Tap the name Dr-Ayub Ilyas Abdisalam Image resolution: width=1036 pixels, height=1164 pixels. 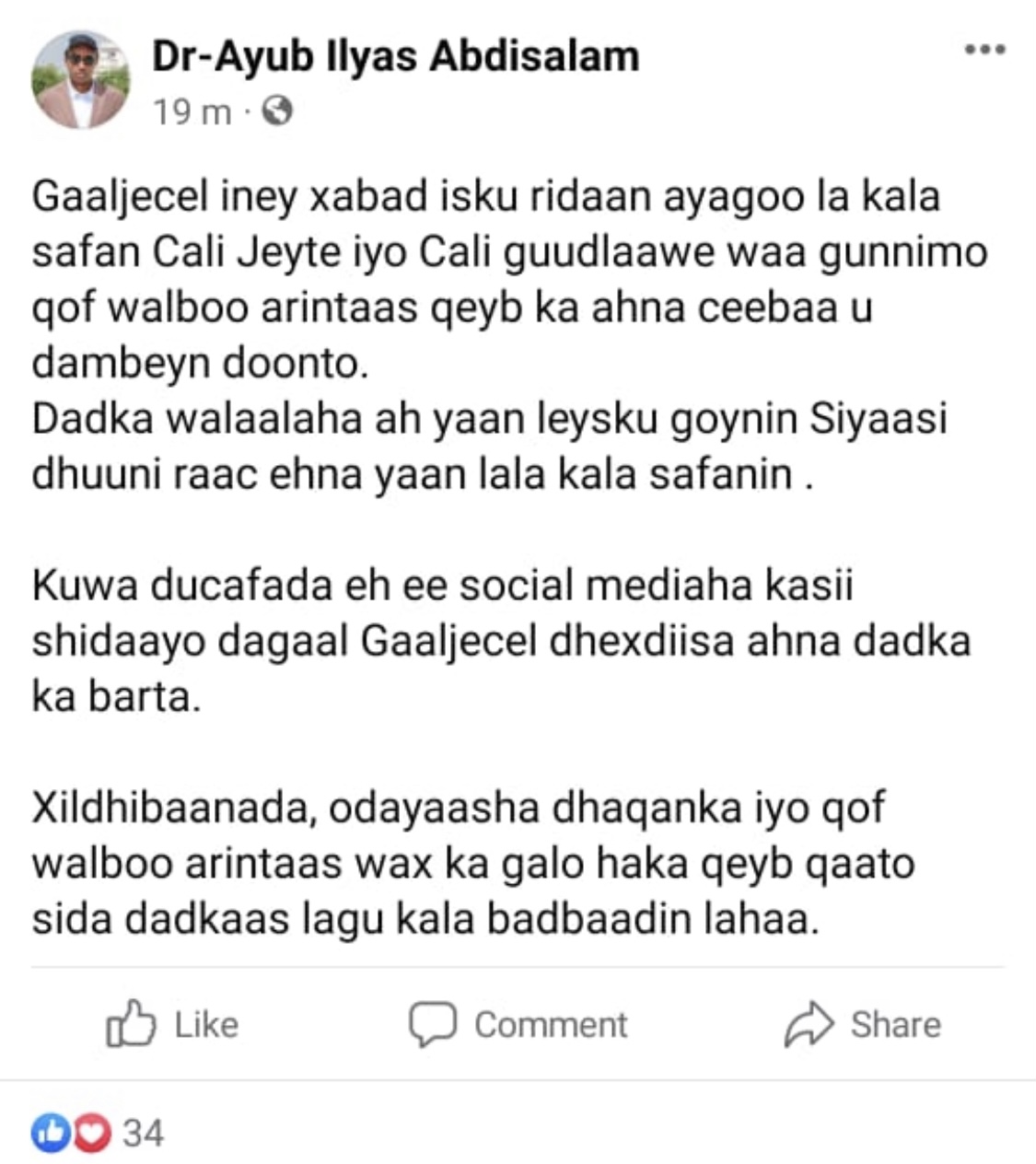[395, 57]
